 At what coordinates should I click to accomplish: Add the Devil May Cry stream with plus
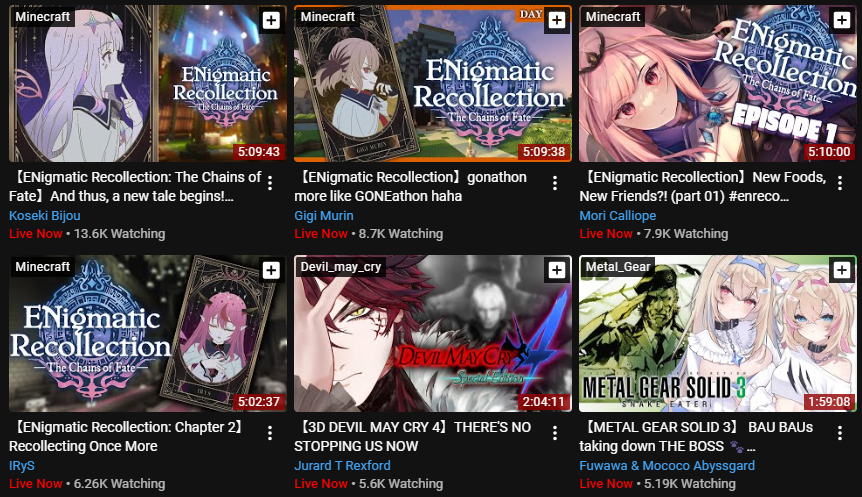tap(556, 270)
